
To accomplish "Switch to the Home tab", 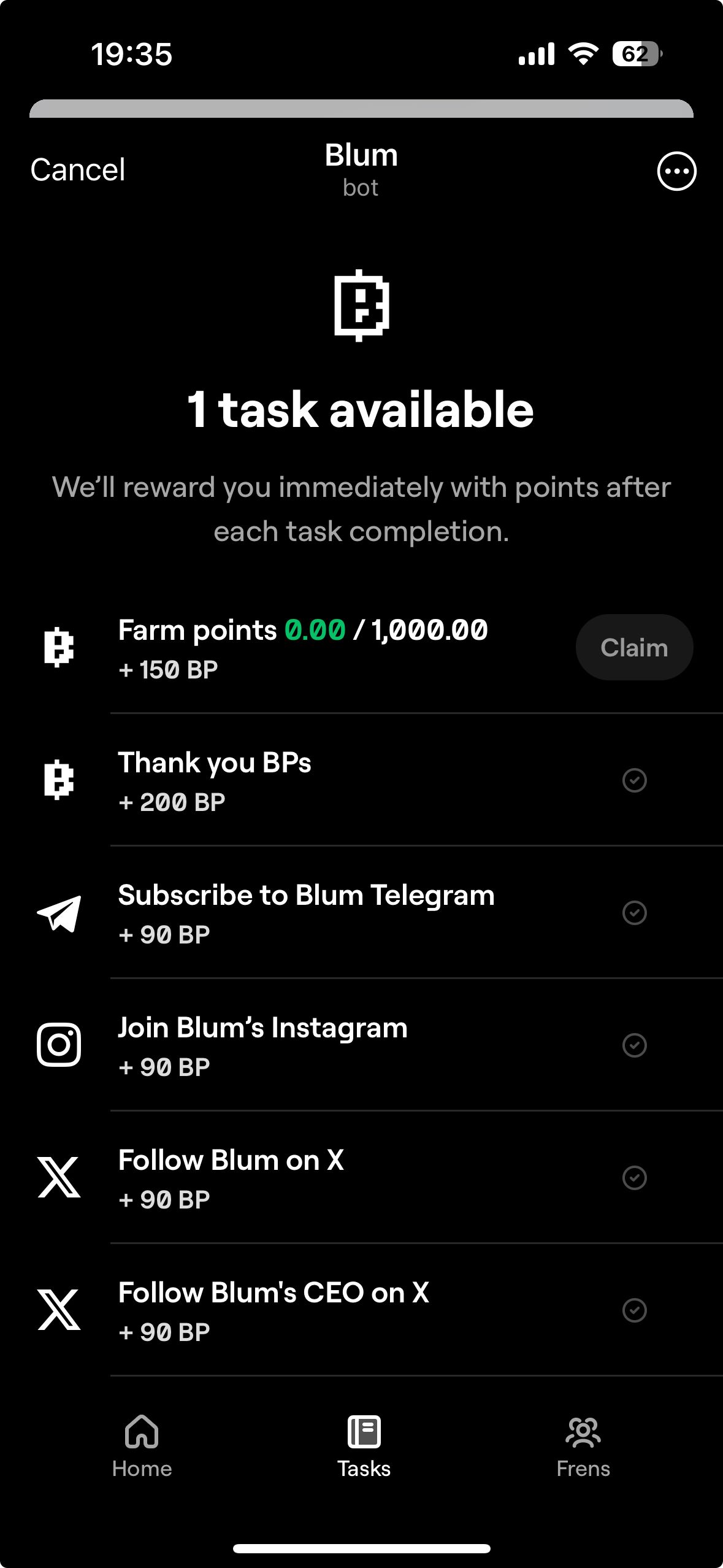I will point(142,1445).
